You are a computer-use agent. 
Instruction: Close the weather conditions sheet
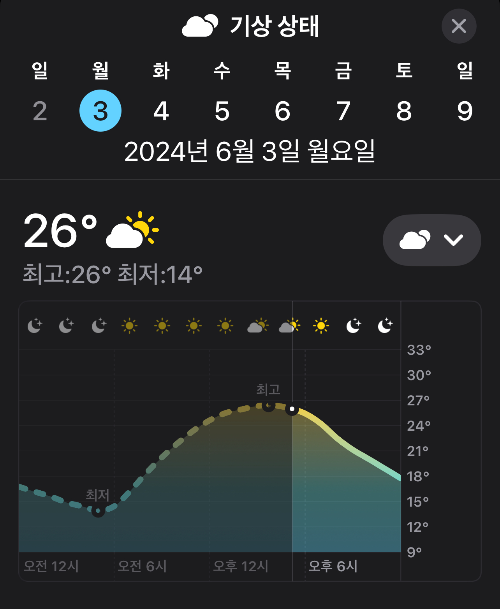[x=459, y=26]
